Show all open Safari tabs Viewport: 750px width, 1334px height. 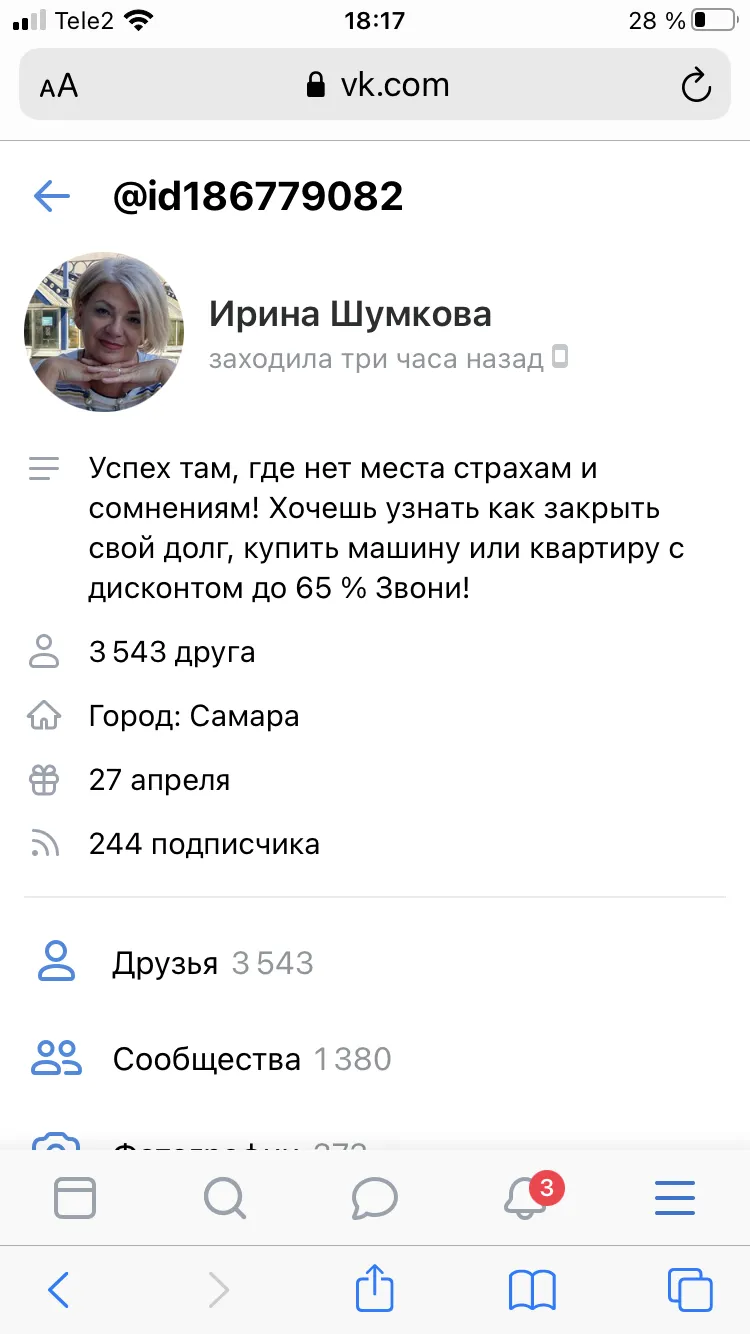point(690,1289)
